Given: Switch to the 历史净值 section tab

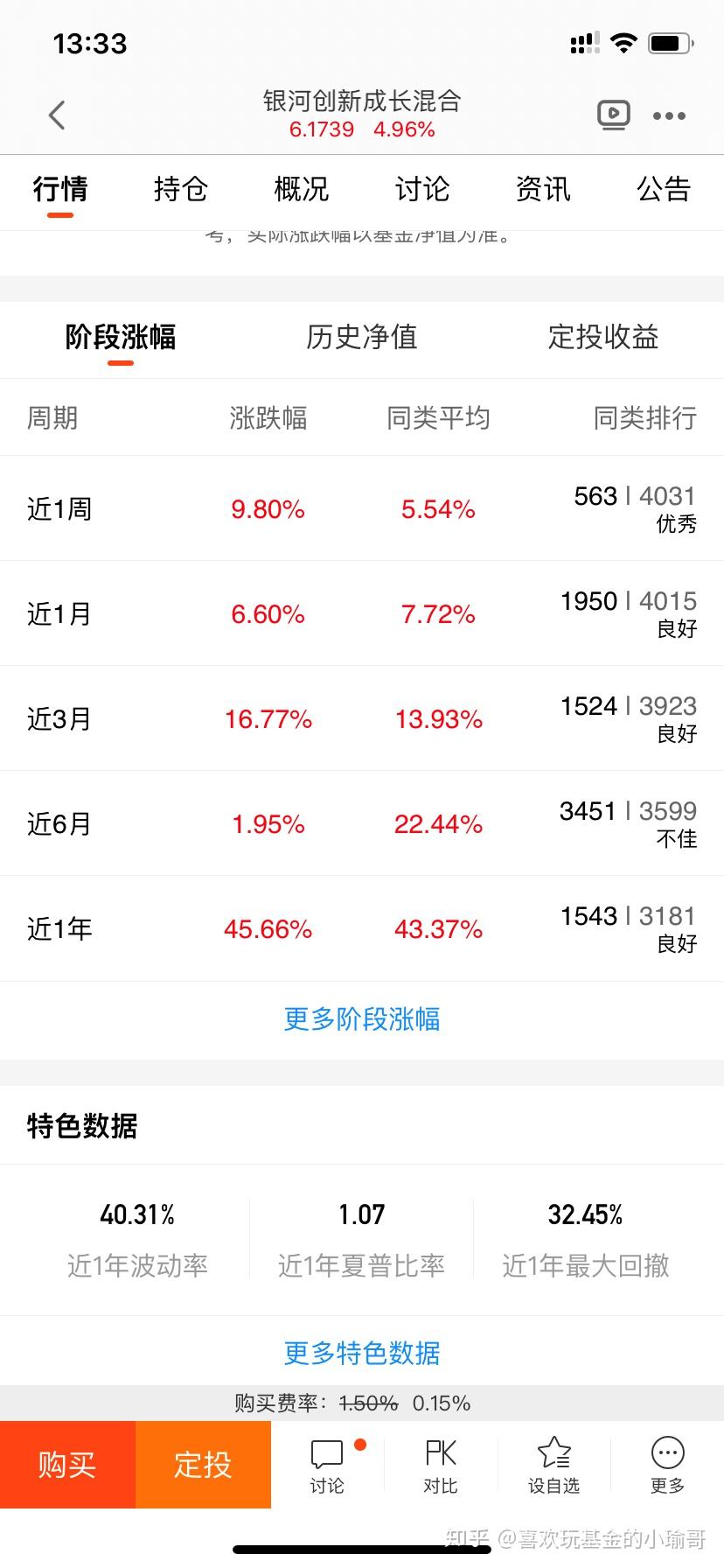Looking at the screenshot, I should [x=361, y=337].
